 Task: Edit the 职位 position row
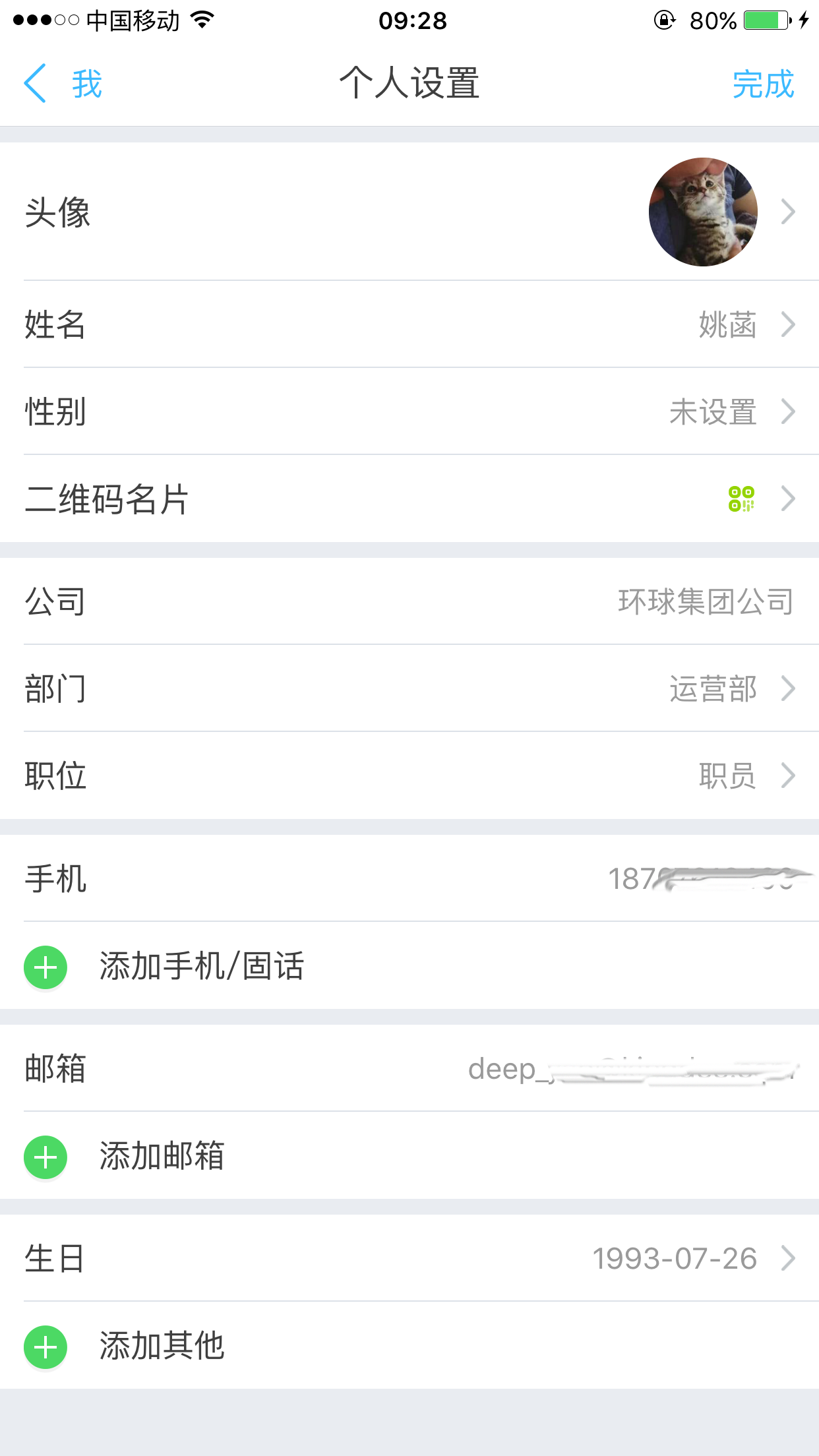pos(409,775)
